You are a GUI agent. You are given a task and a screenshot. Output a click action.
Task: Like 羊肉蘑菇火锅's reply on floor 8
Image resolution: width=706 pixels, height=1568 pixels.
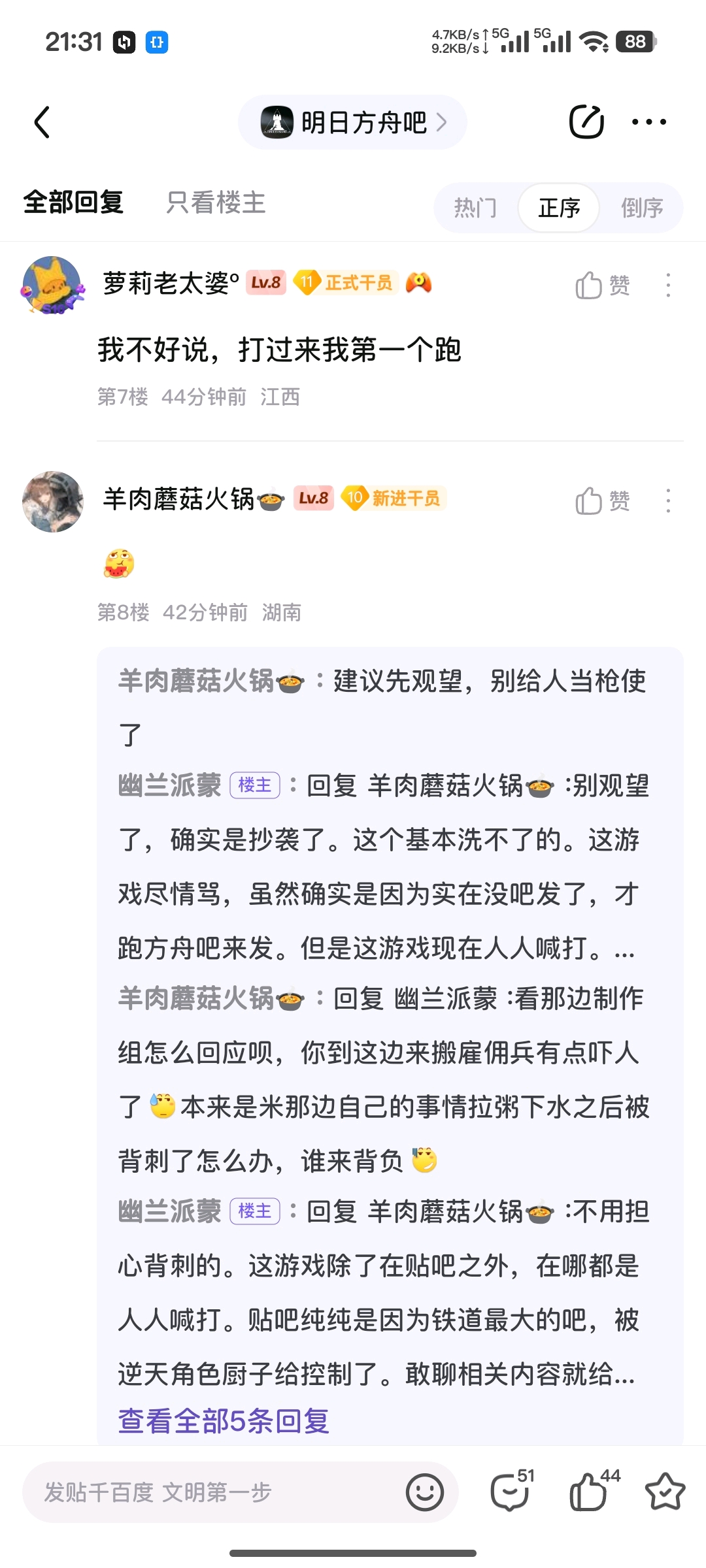click(601, 501)
